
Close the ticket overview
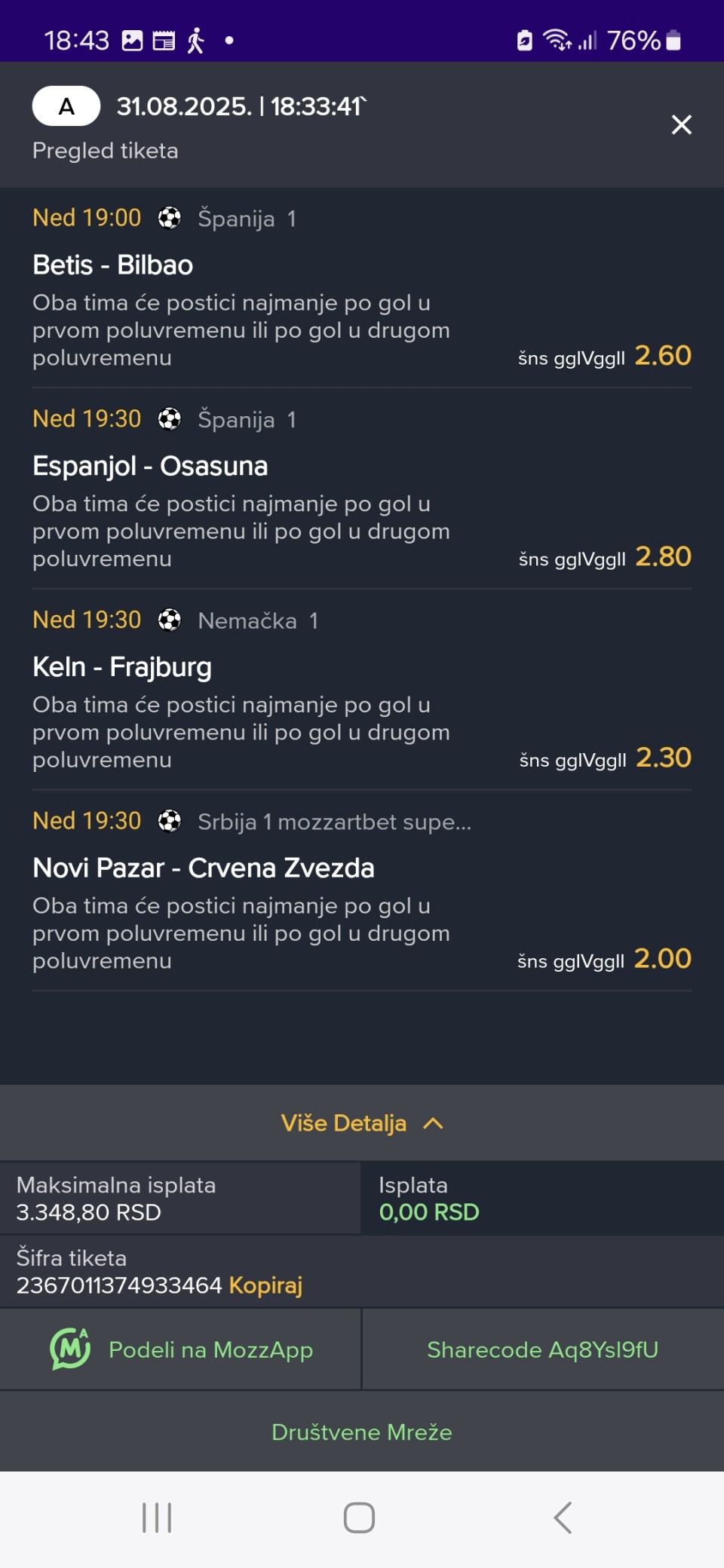[681, 124]
